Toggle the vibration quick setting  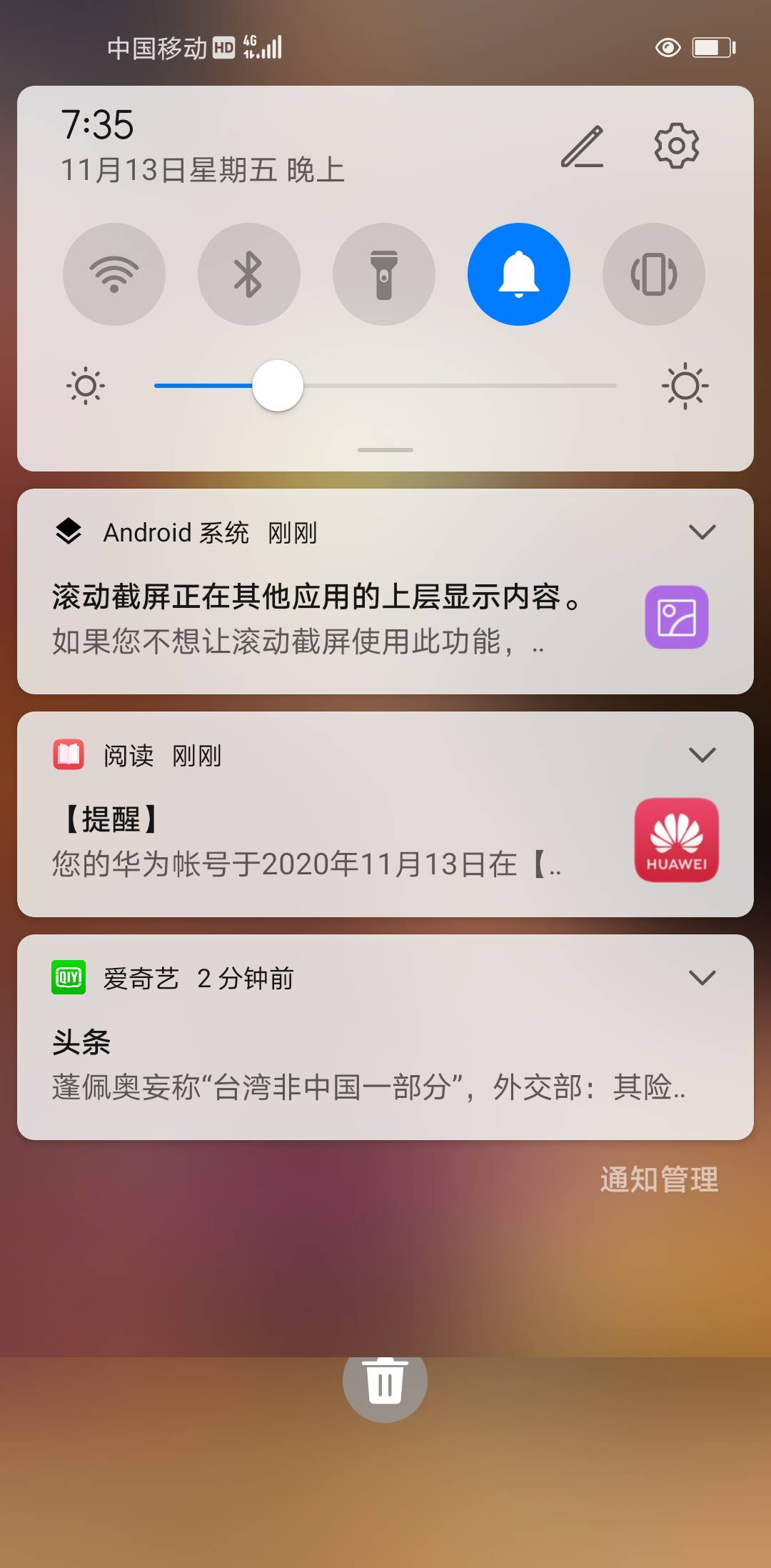(653, 274)
